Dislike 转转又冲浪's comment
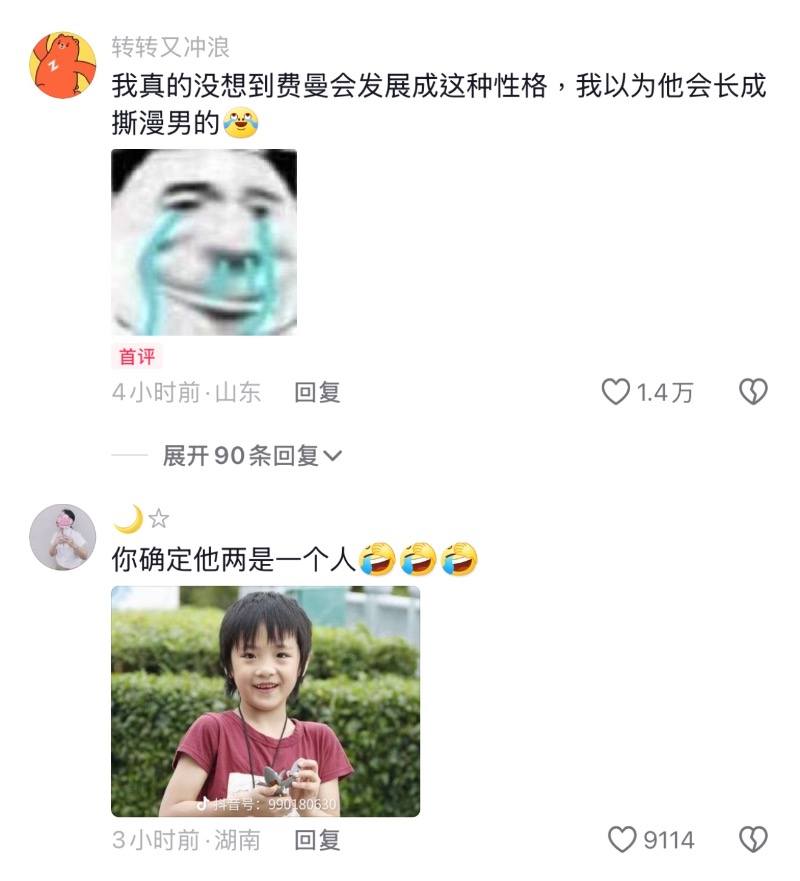Viewport: 800px width, 881px height. point(752,392)
